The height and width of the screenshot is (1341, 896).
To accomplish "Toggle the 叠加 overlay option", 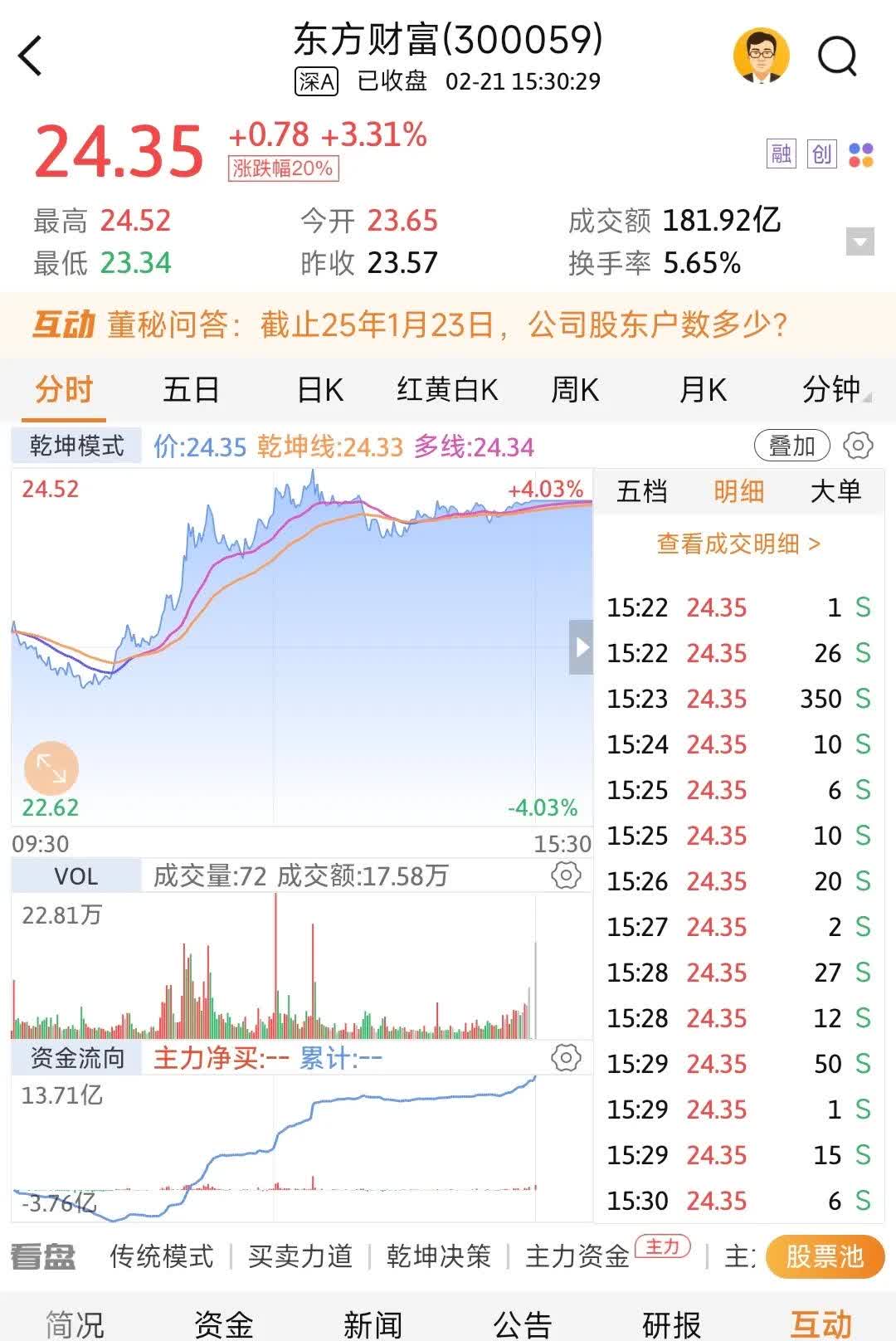I will click(x=790, y=445).
